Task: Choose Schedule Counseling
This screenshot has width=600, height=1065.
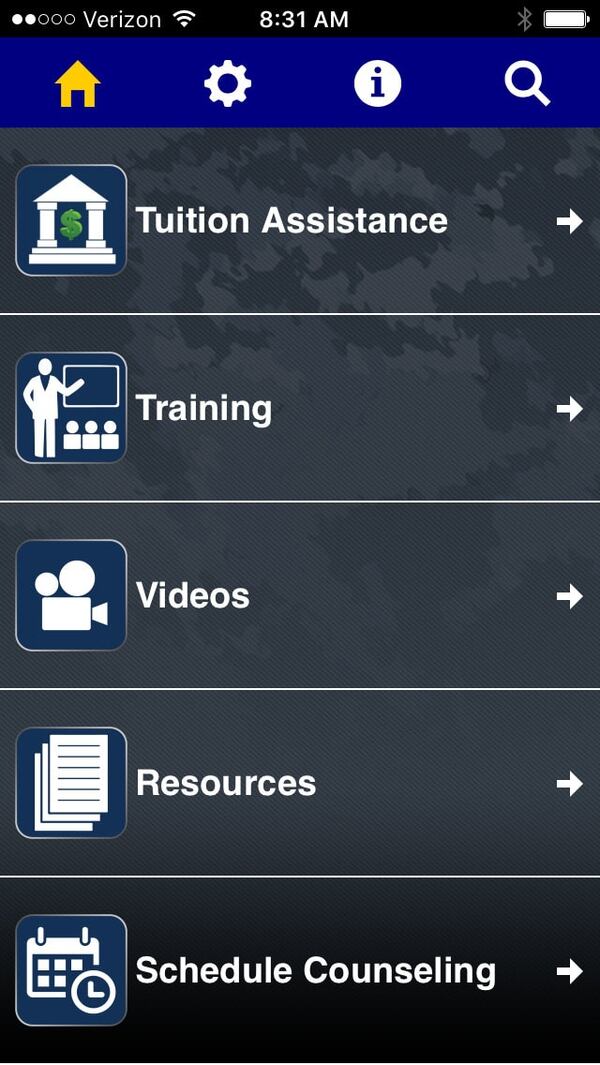Action: click(300, 970)
